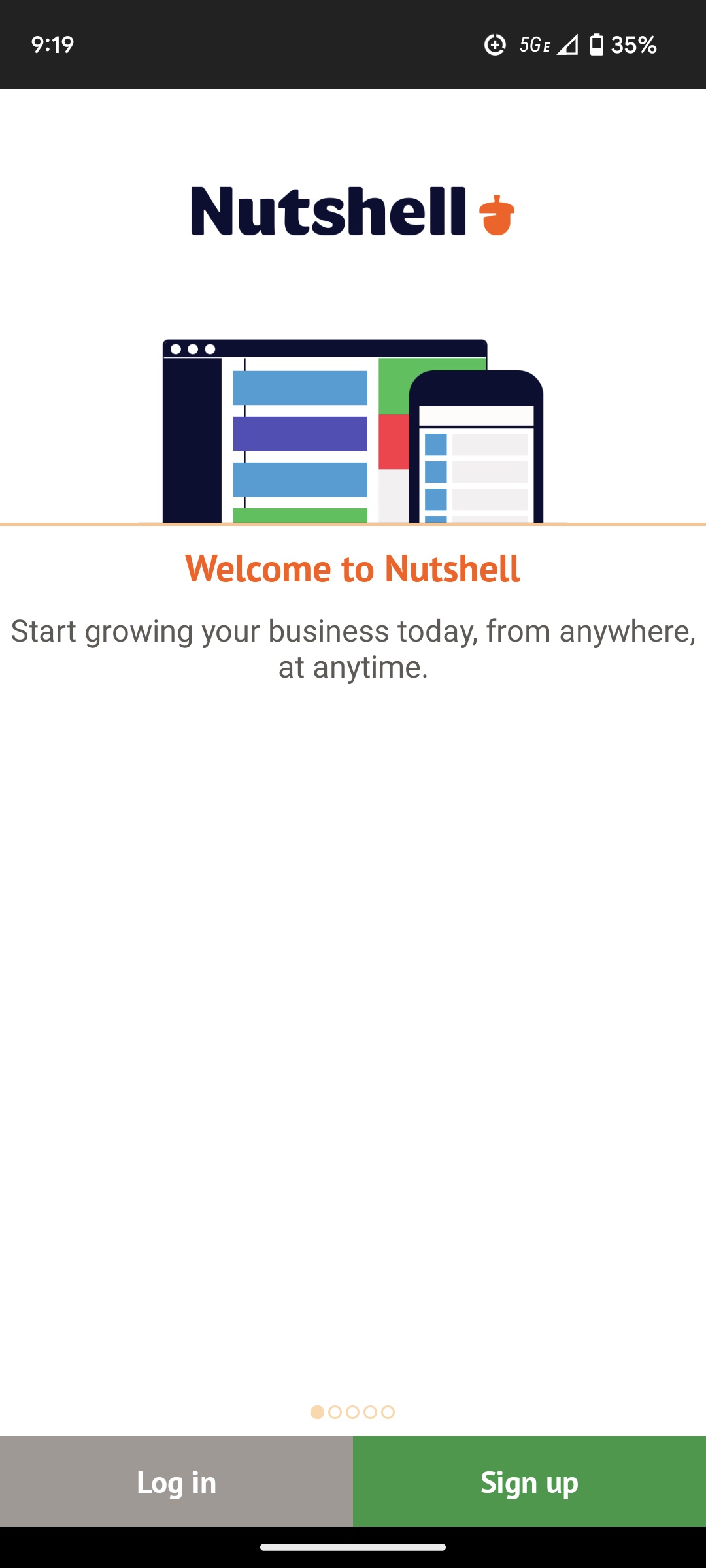Tap the Log in button
Image resolution: width=706 pixels, height=1568 pixels.
(176, 1481)
